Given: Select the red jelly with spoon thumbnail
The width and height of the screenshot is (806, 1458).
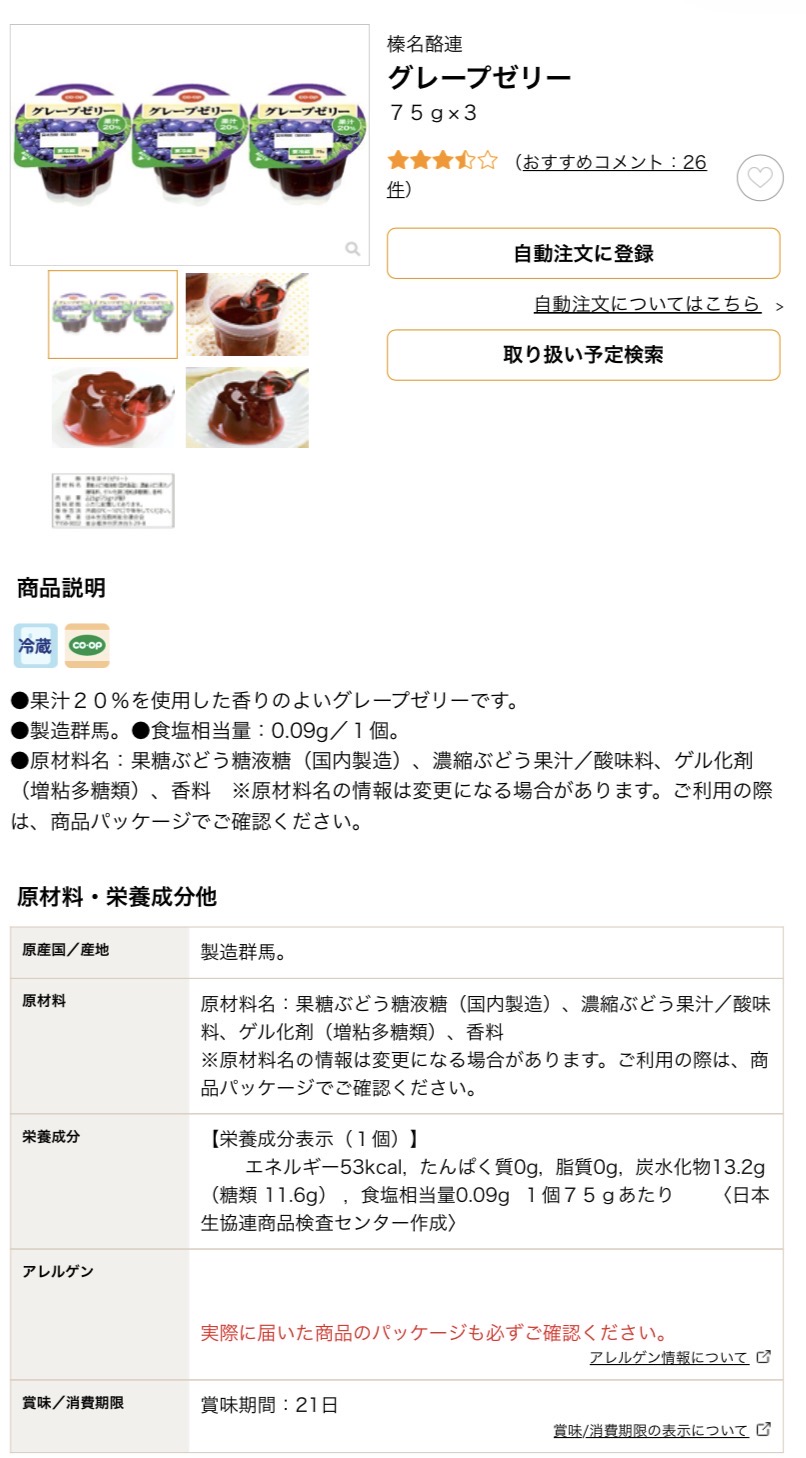Looking at the screenshot, I should [x=113, y=407].
